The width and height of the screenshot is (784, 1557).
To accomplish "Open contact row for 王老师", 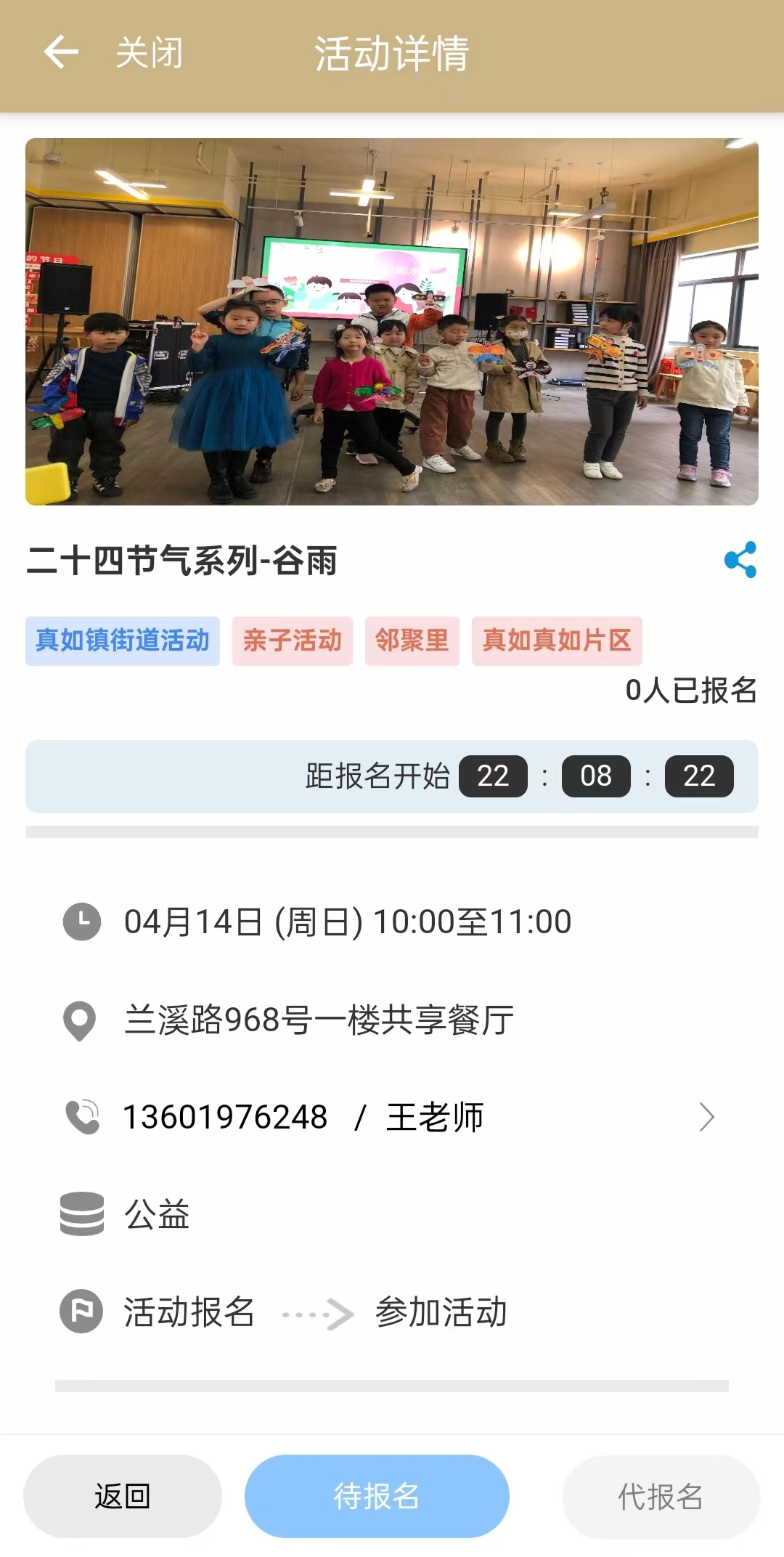I will pos(392,1117).
